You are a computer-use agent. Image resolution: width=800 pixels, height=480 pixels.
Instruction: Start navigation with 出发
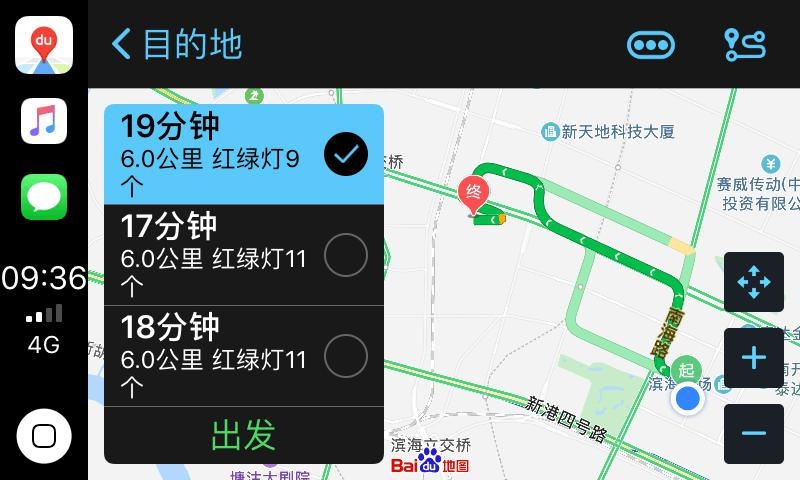click(244, 435)
